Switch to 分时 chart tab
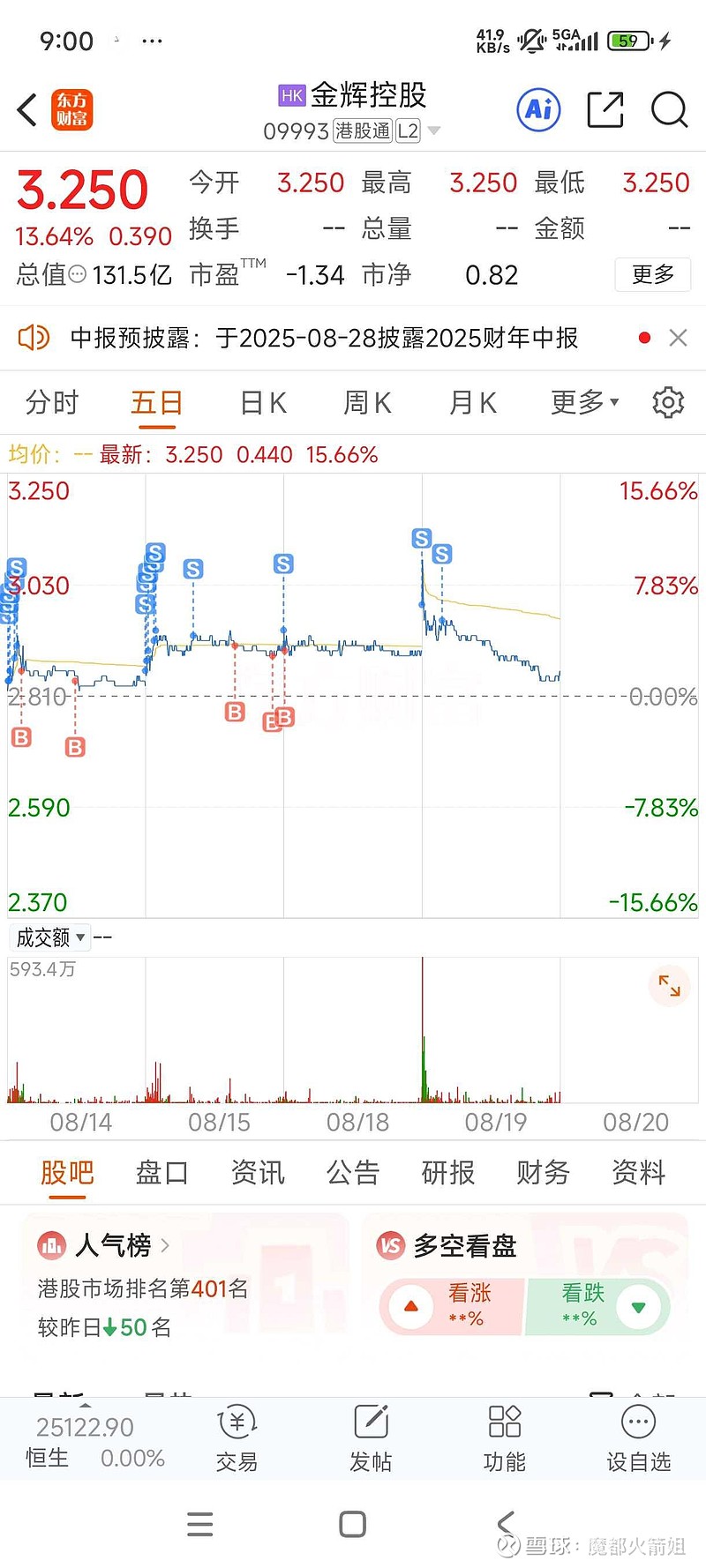Viewport: 706px width, 1568px height. pos(52,403)
